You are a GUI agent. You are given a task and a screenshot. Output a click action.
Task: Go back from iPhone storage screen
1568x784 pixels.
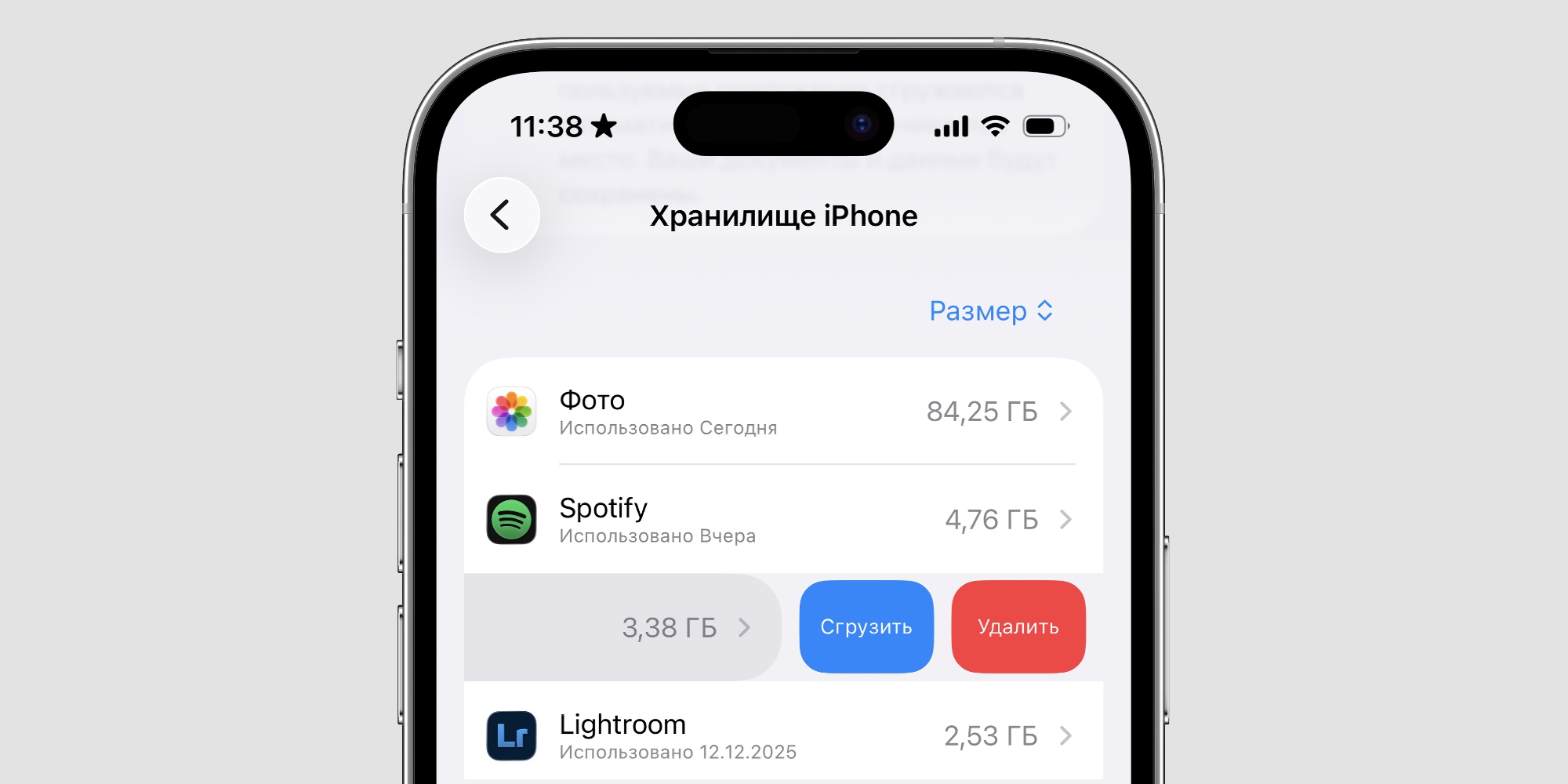click(x=502, y=215)
